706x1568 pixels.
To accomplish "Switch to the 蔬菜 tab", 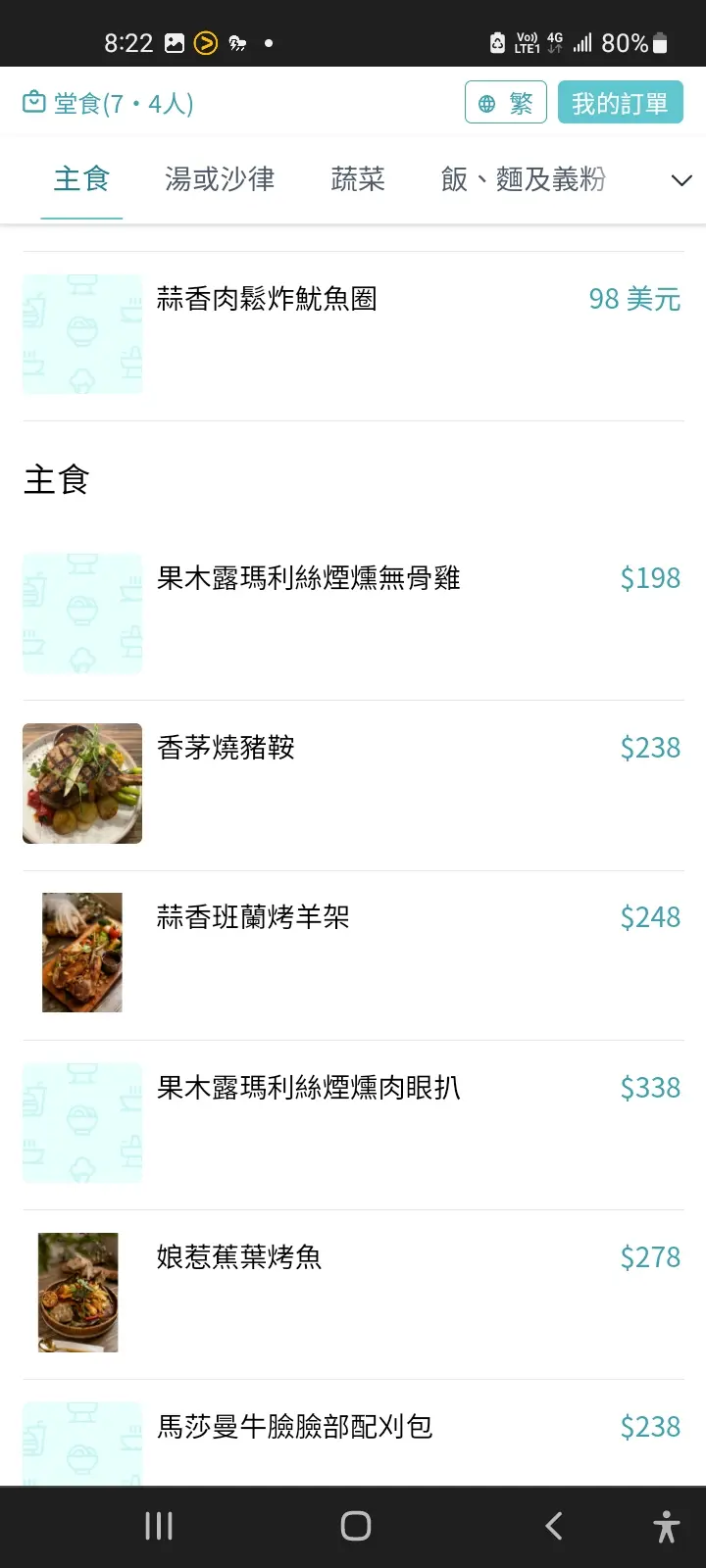I will [x=358, y=179].
